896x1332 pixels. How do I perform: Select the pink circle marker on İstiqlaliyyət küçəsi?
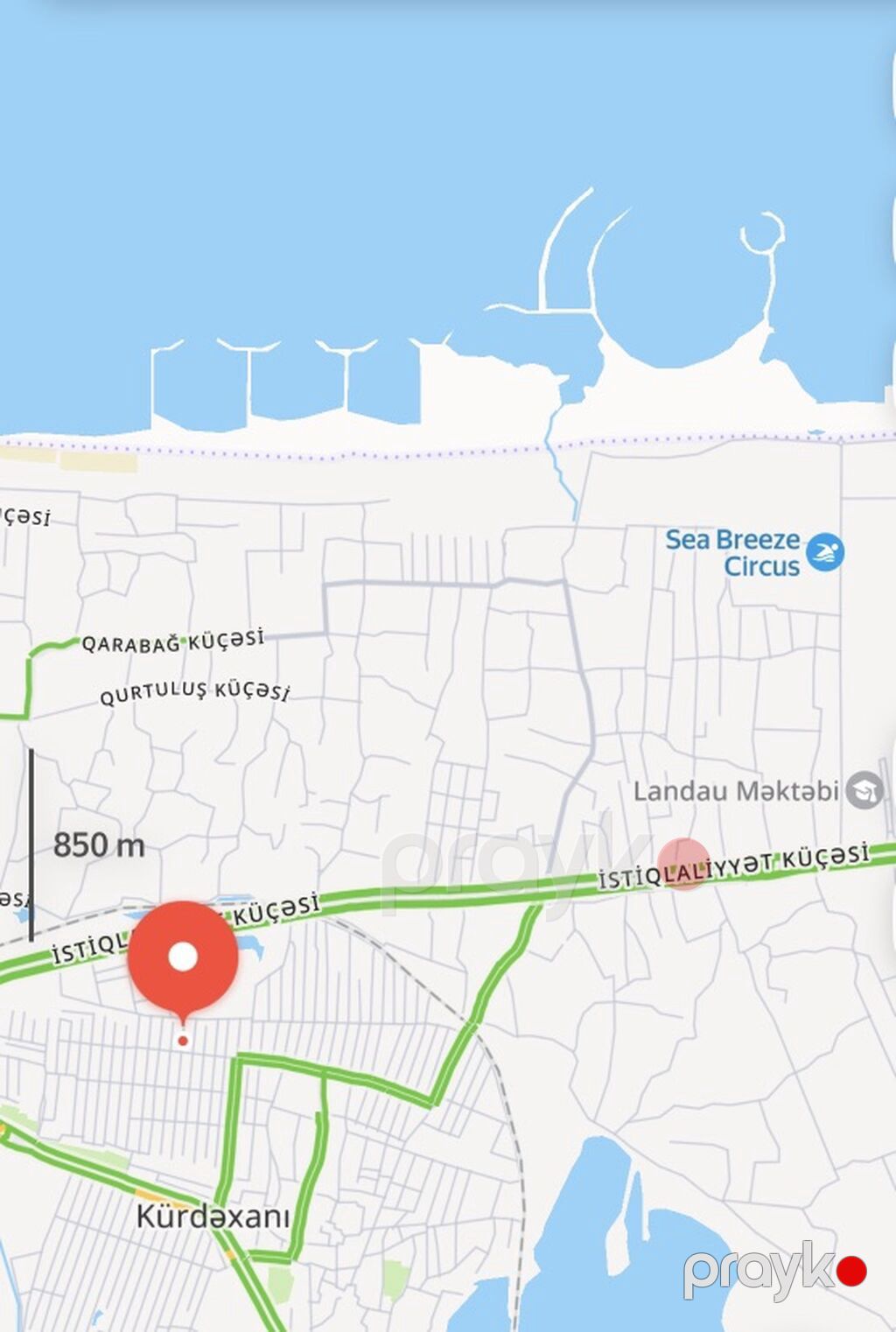click(683, 864)
